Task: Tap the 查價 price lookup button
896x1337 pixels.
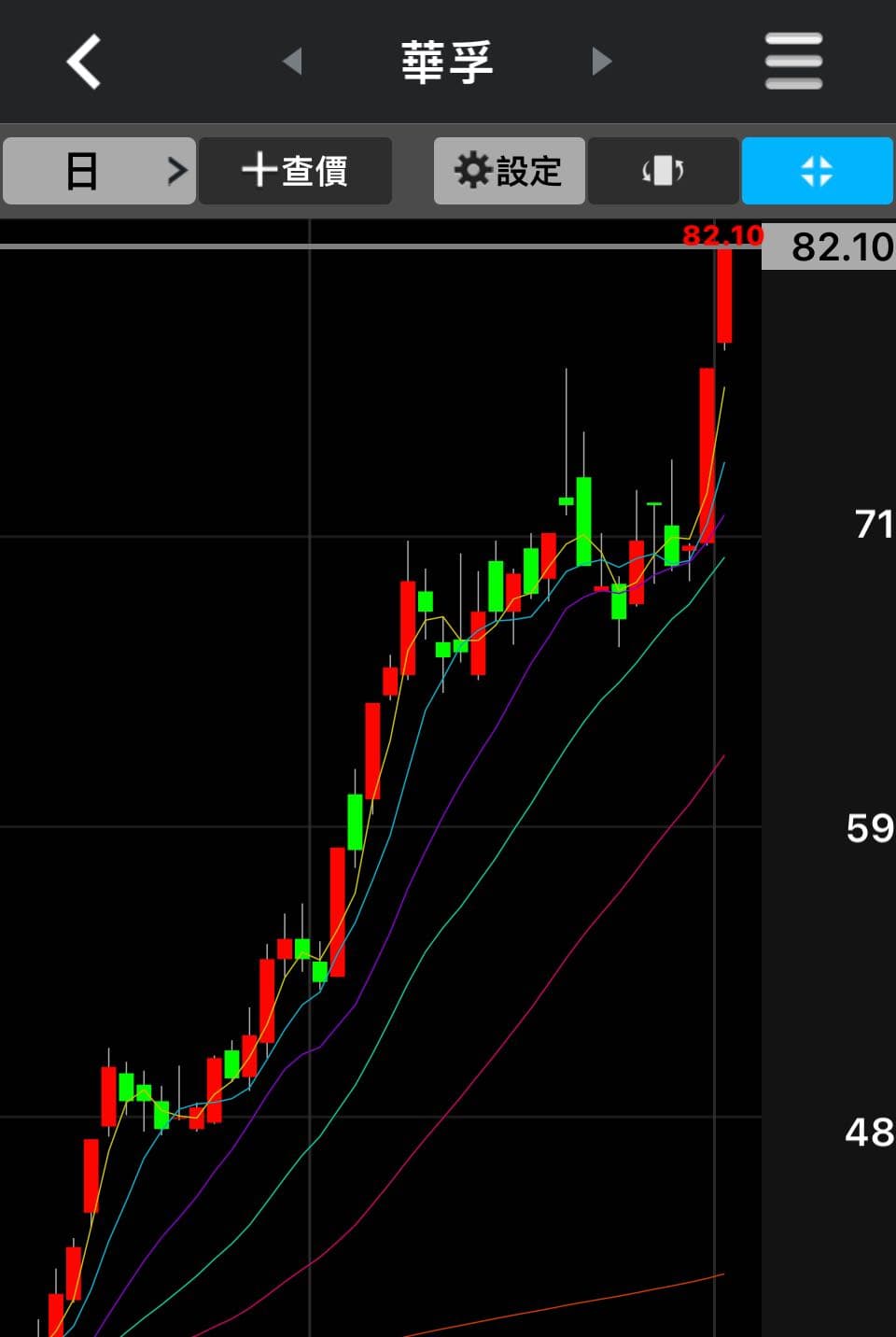Action: point(295,171)
